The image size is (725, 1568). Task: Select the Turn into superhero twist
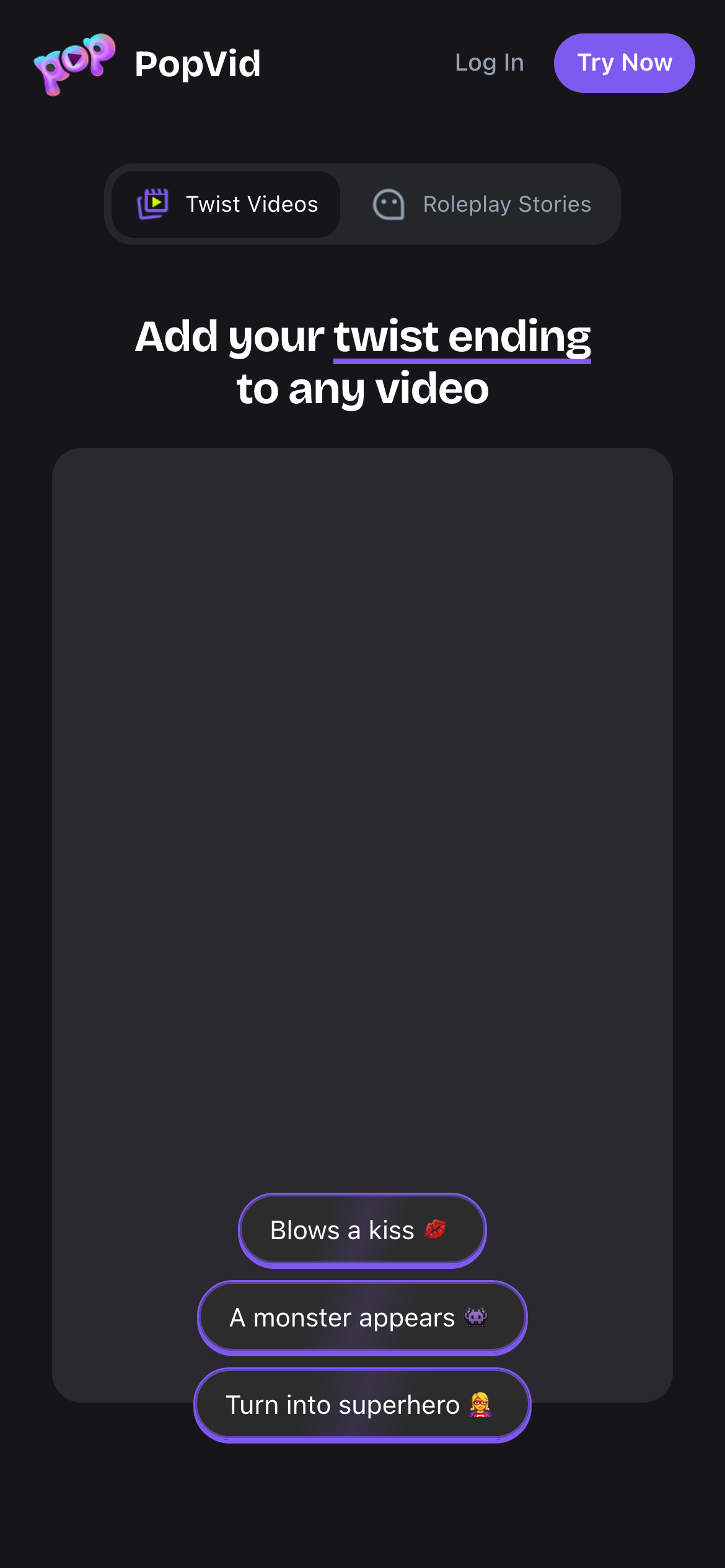[362, 1405]
